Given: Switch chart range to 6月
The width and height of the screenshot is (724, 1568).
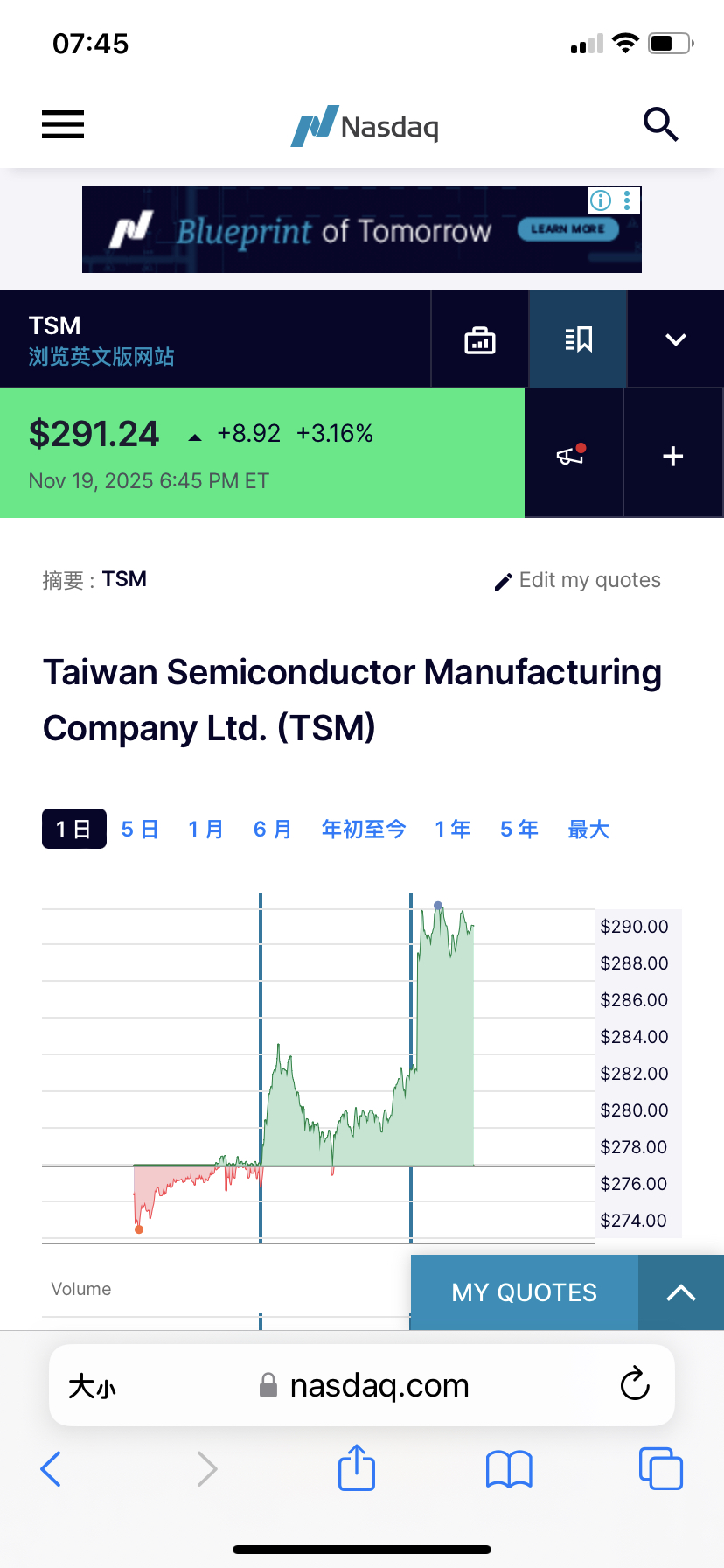Looking at the screenshot, I should (272, 829).
